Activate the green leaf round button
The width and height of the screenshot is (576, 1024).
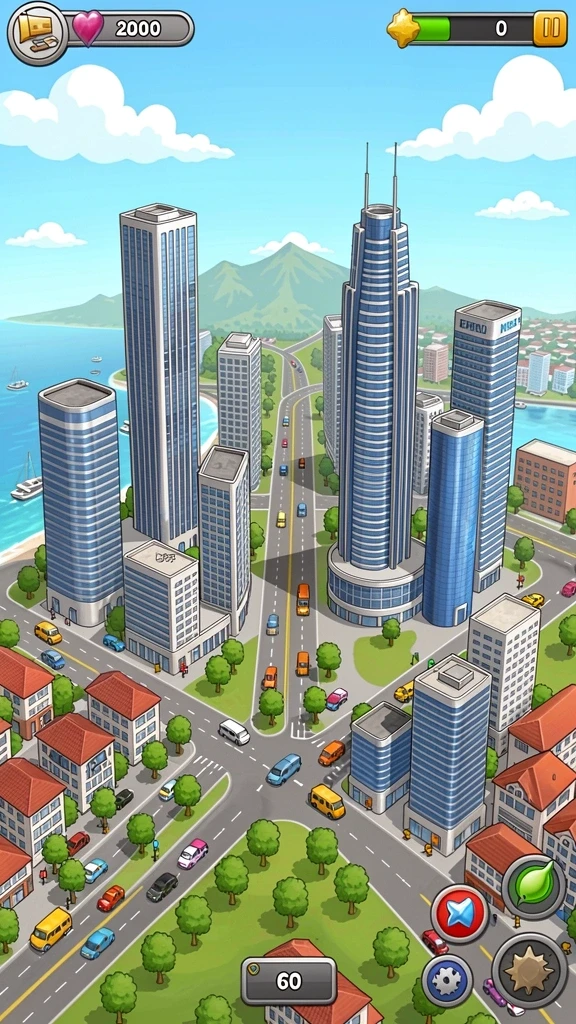(534, 887)
